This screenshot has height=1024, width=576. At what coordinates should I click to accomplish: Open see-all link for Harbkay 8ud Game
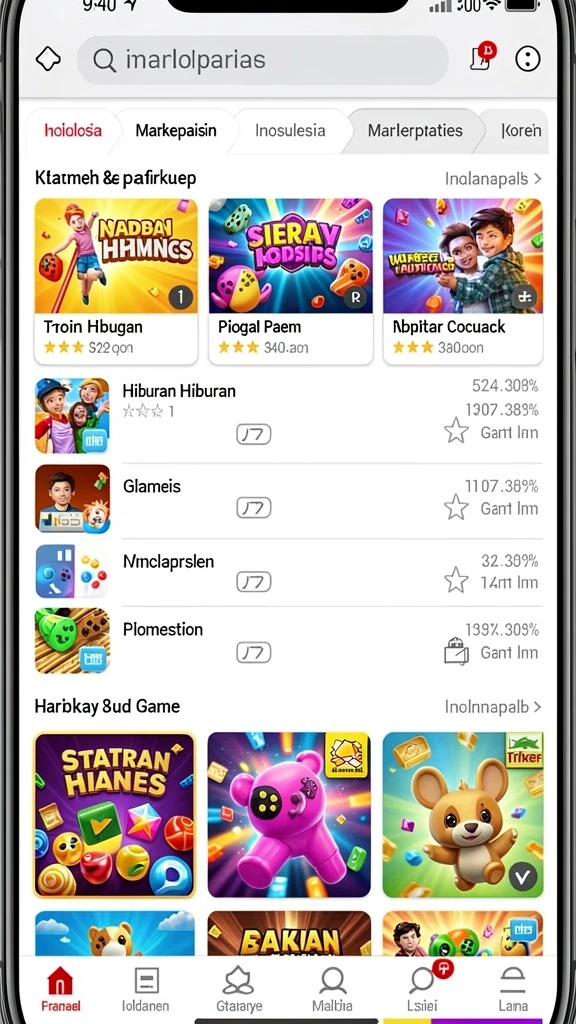click(x=493, y=707)
